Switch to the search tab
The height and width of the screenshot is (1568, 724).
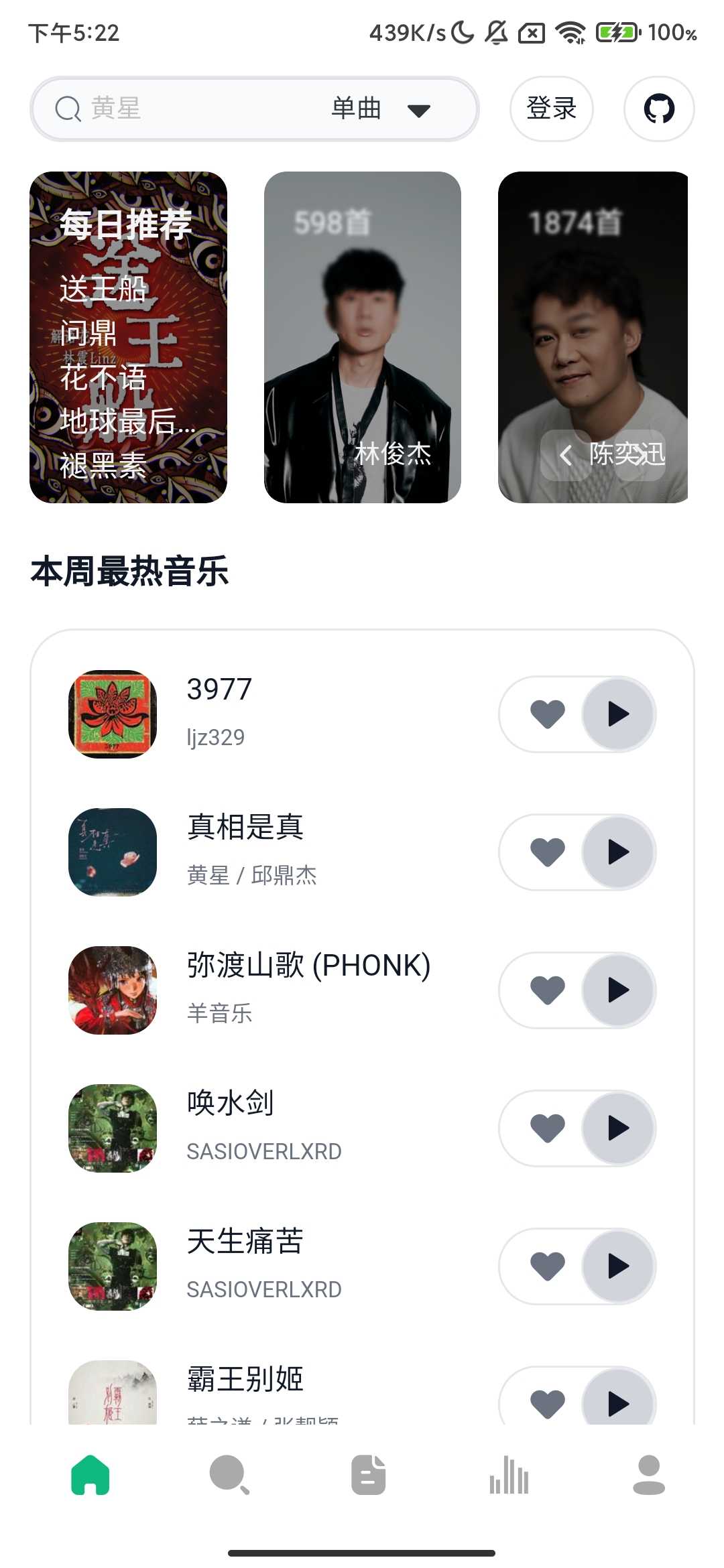[229, 1475]
